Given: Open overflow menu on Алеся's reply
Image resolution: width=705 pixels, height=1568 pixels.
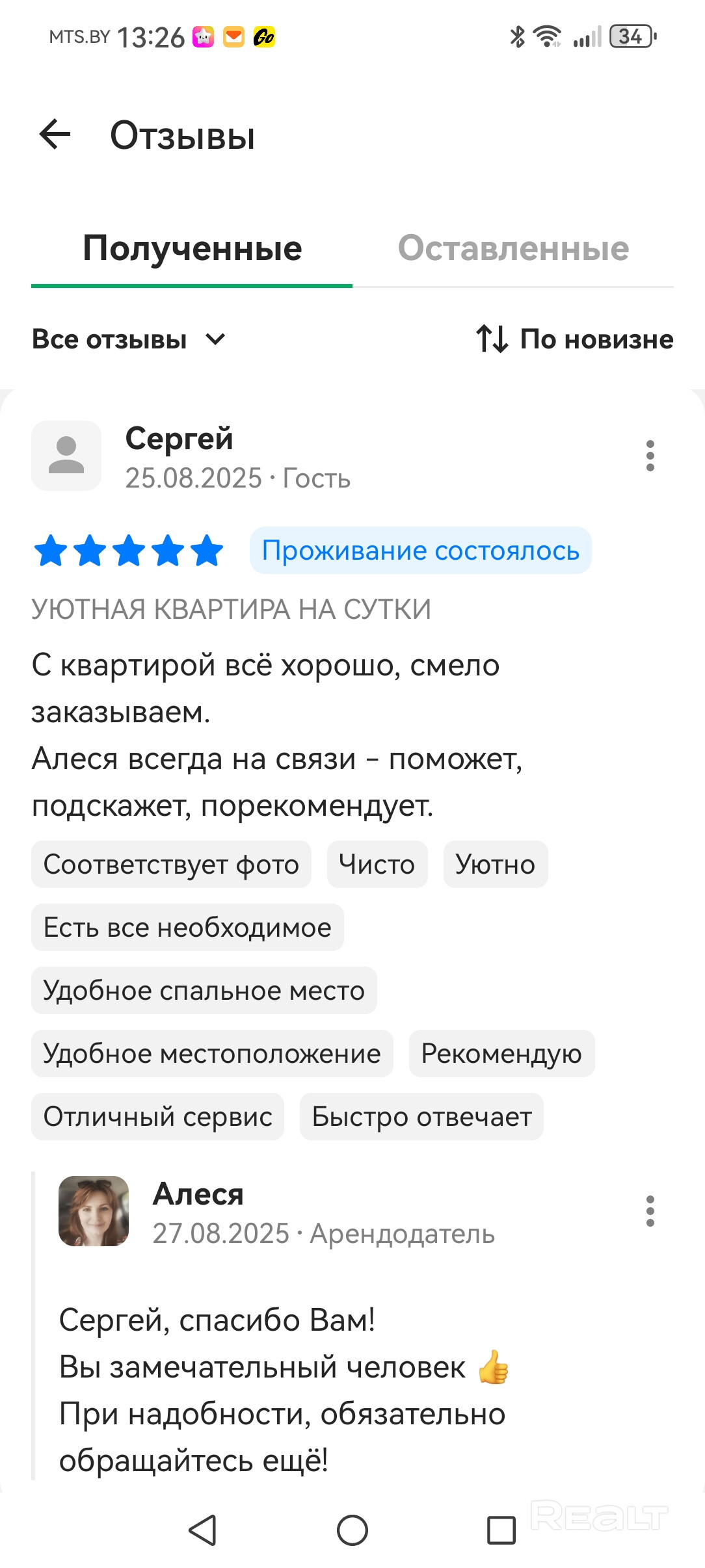Looking at the screenshot, I should [x=650, y=1211].
